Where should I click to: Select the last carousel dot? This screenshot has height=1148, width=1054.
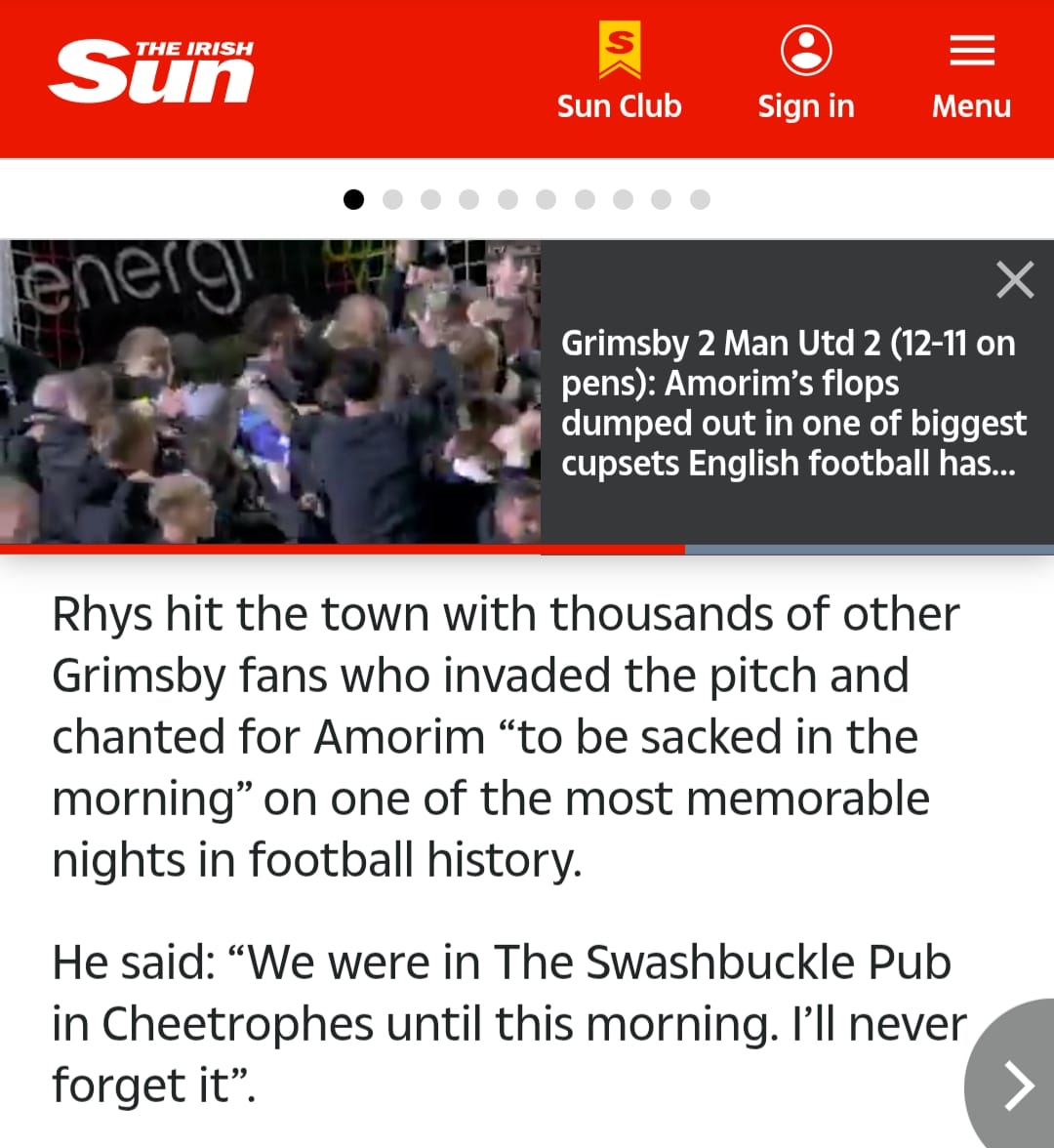tap(700, 200)
